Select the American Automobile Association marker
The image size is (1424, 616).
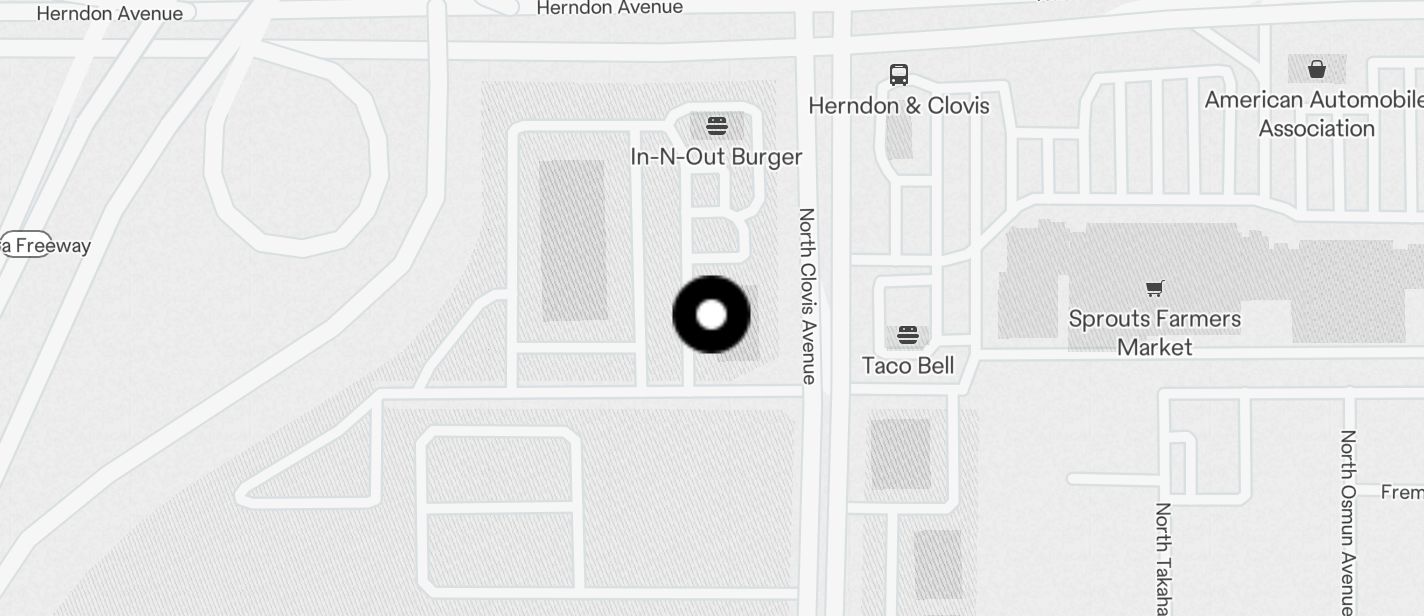click(1317, 70)
